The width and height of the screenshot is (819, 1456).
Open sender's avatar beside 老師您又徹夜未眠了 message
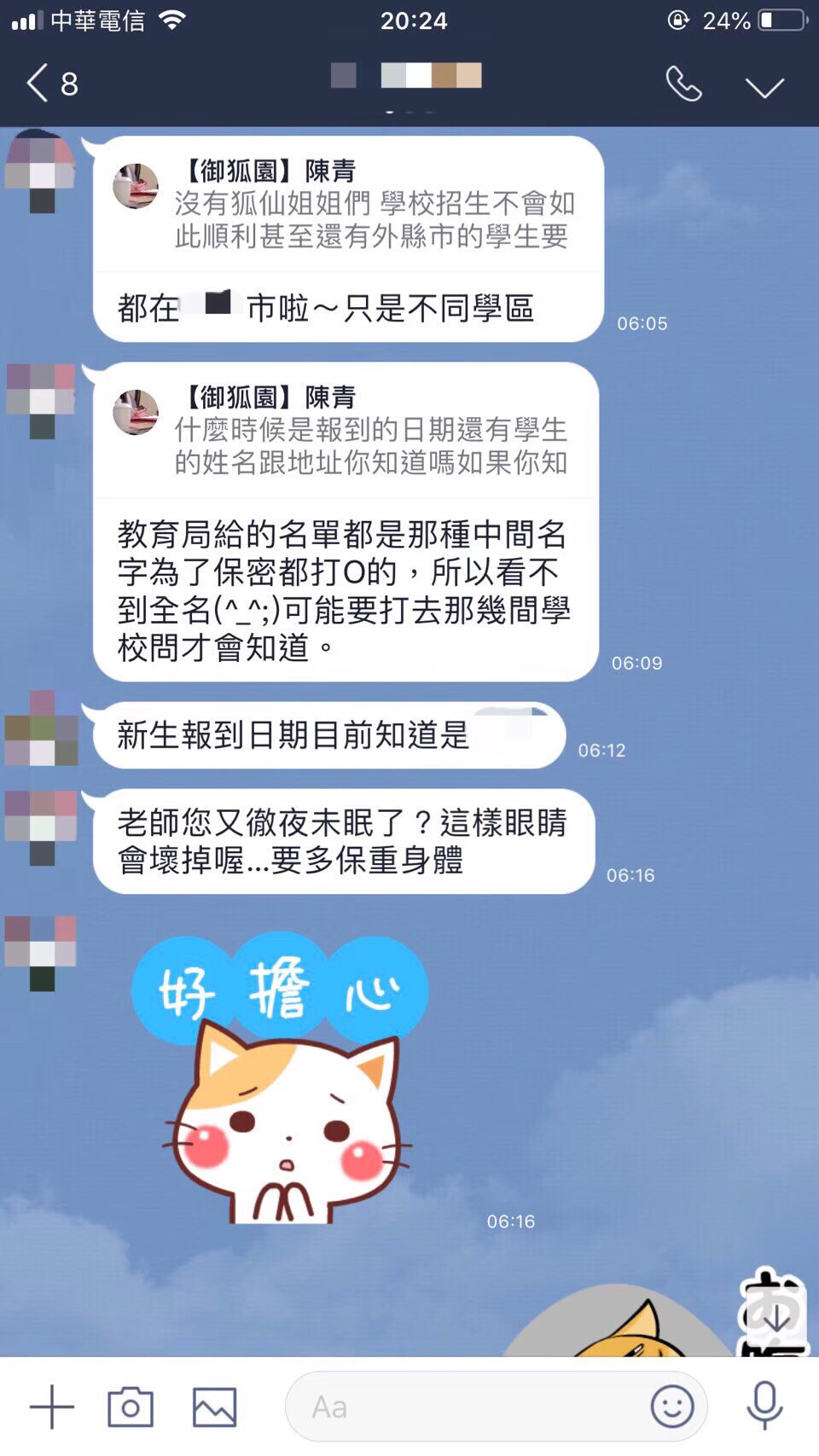pos(41,827)
